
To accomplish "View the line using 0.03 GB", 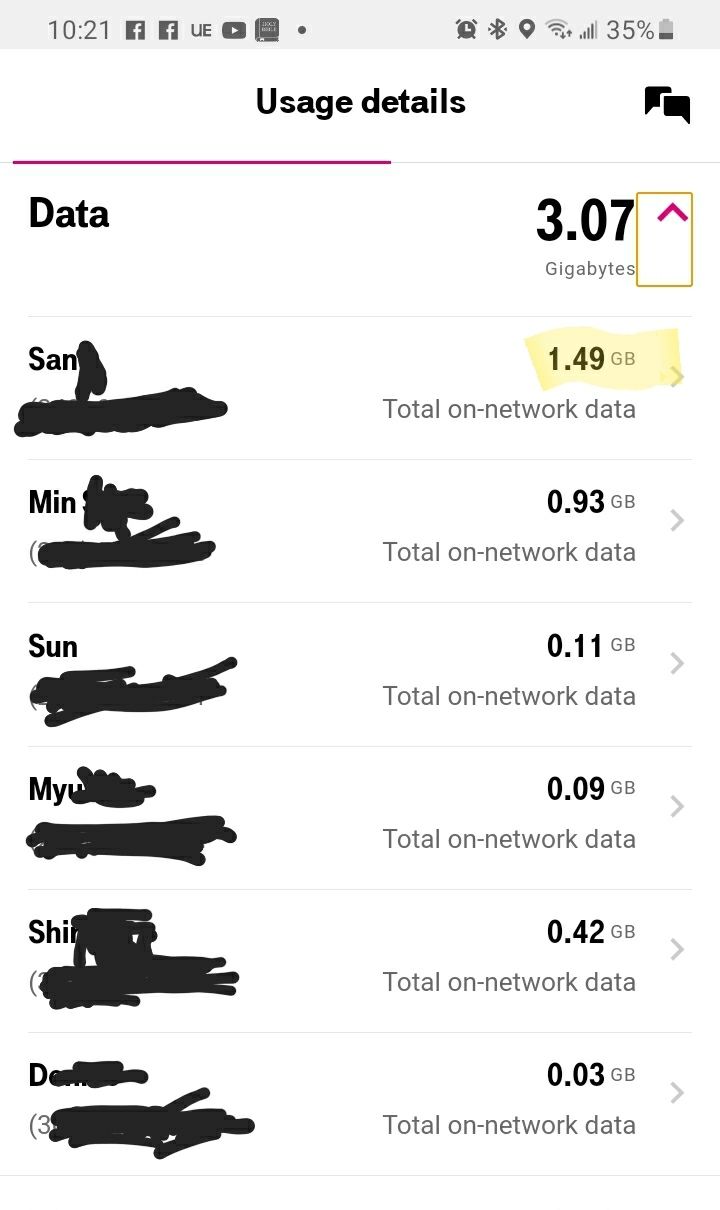I will click(360, 1104).
